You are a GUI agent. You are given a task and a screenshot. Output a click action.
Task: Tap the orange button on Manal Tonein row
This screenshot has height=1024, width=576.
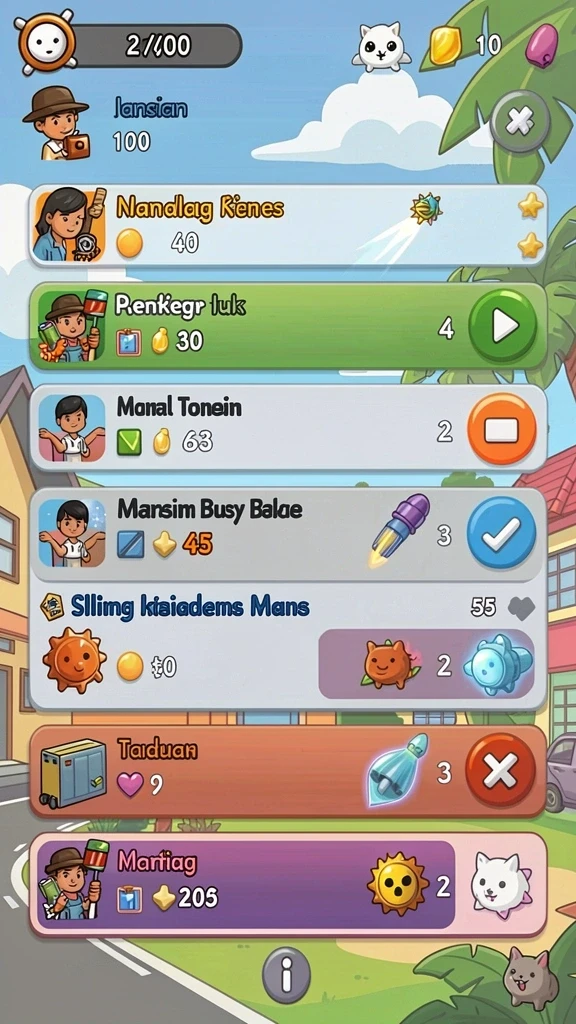point(502,429)
